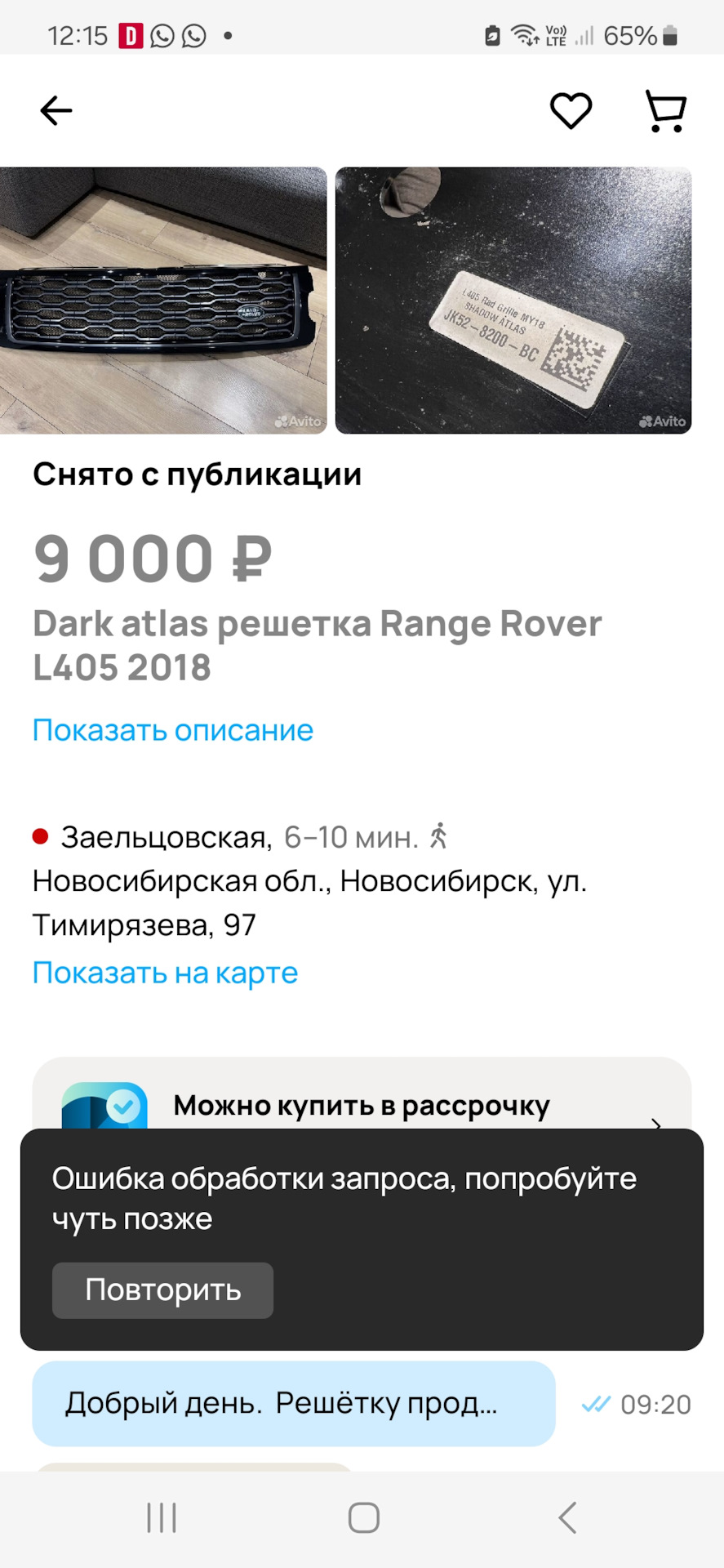Add listing to favorites via heart icon
The image size is (724, 1568).
571,110
